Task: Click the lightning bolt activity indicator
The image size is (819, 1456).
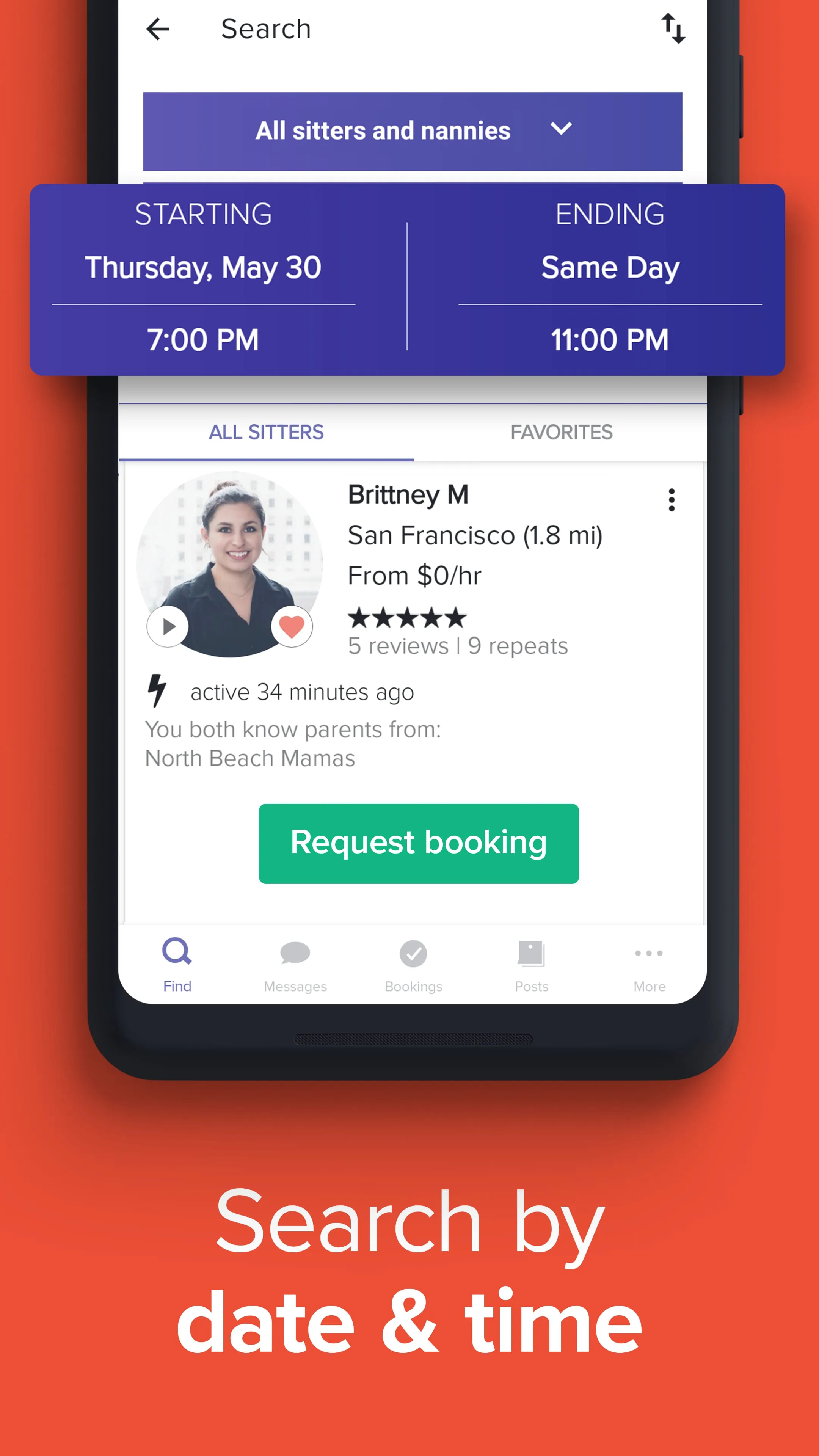Action: (157, 691)
